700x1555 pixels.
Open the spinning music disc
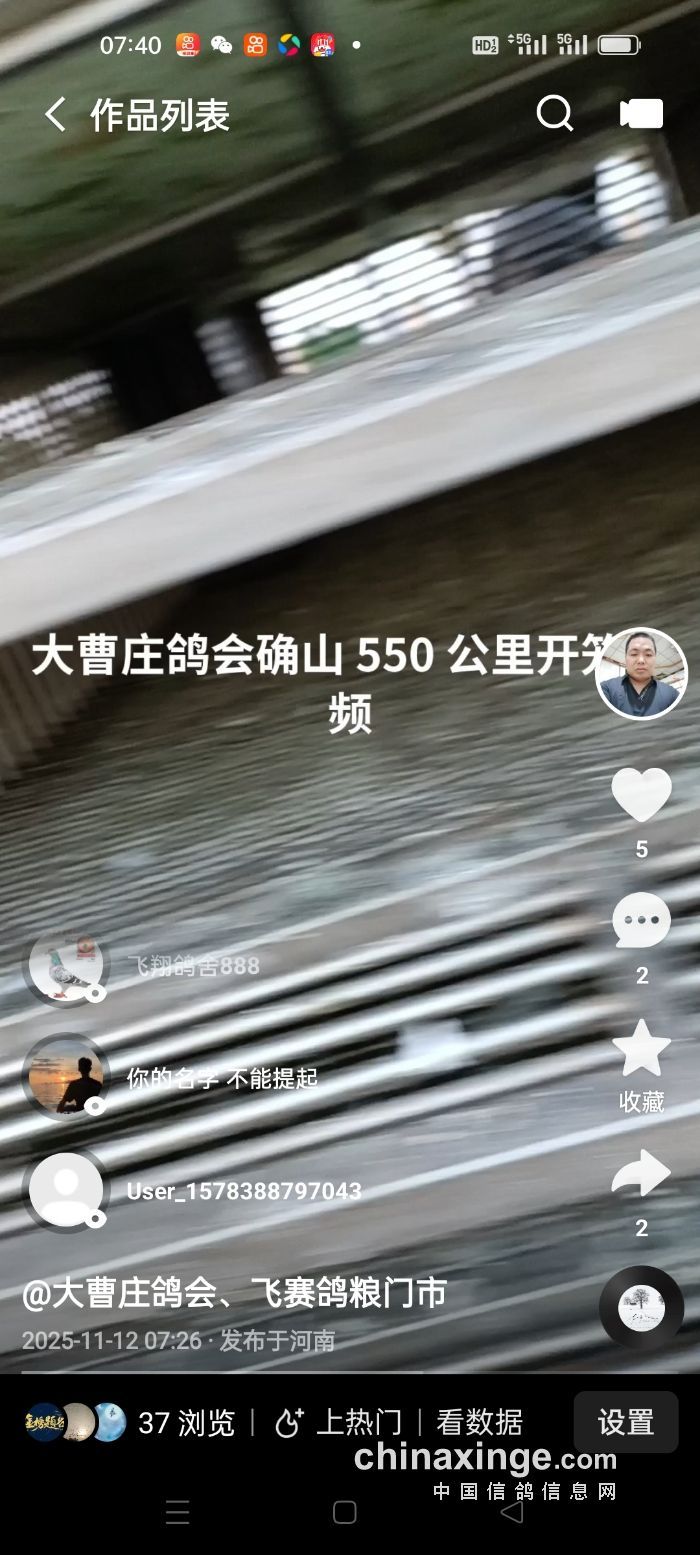tap(641, 1308)
